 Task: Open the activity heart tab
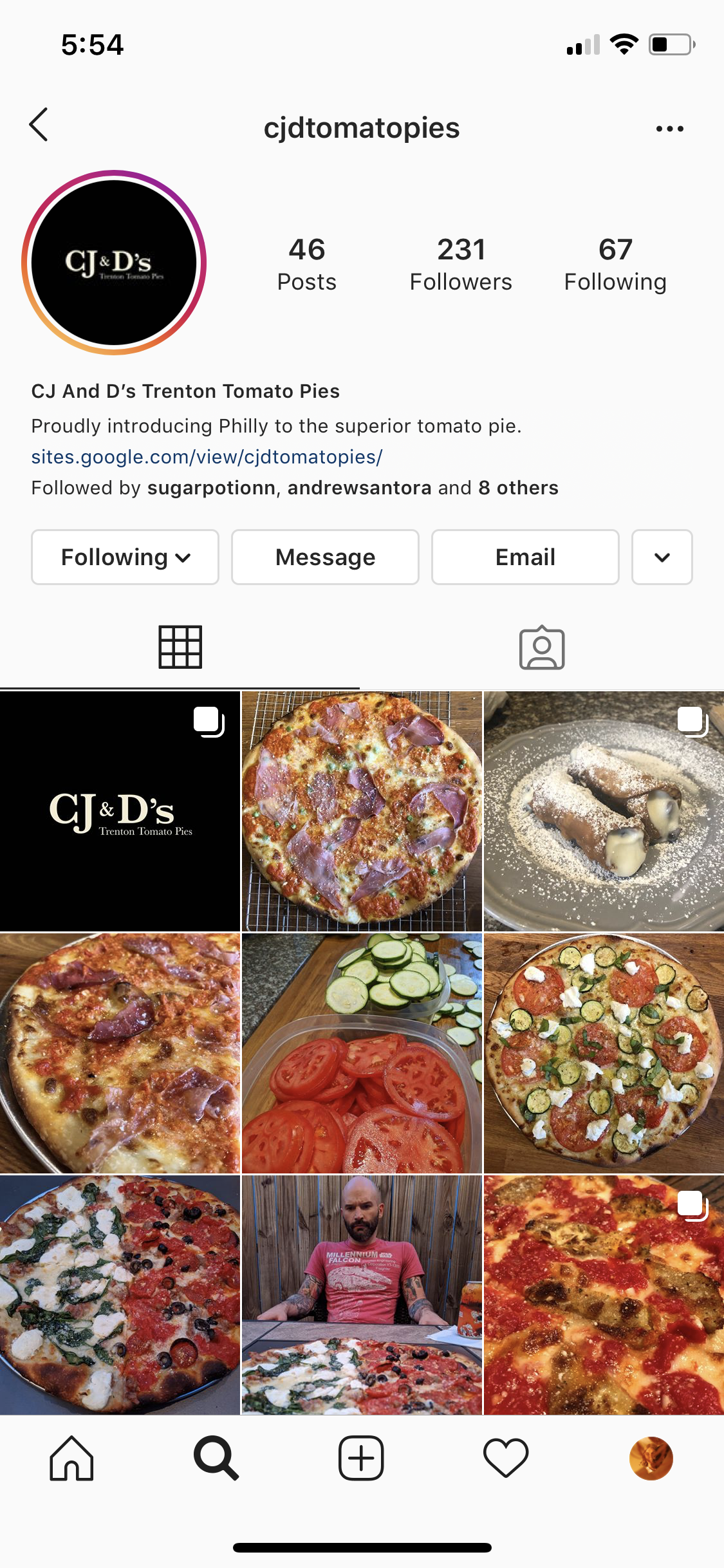tap(506, 1459)
